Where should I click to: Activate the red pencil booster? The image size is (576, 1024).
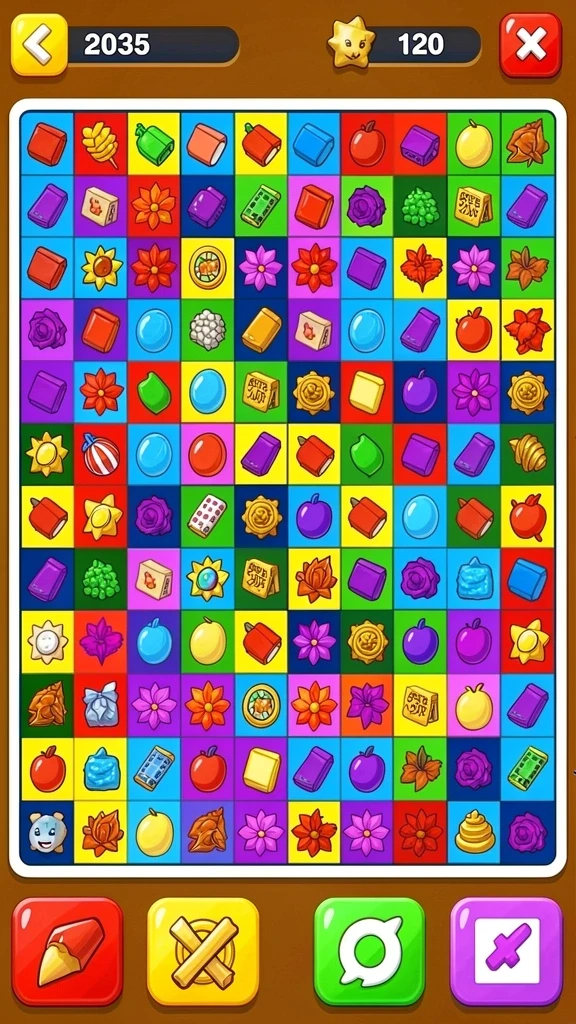pos(68,951)
